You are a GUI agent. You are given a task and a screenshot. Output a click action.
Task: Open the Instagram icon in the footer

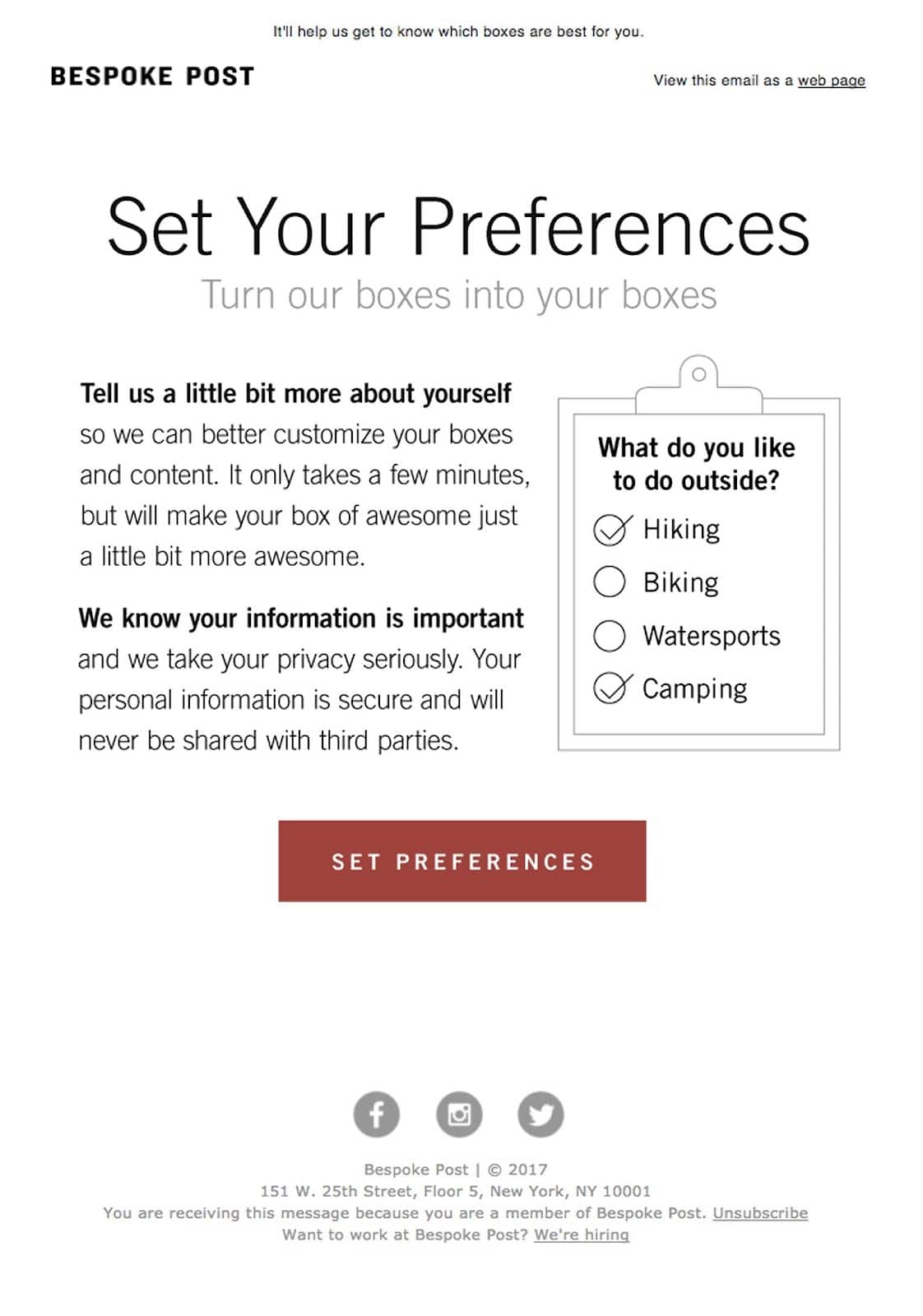click(459, 1114)
